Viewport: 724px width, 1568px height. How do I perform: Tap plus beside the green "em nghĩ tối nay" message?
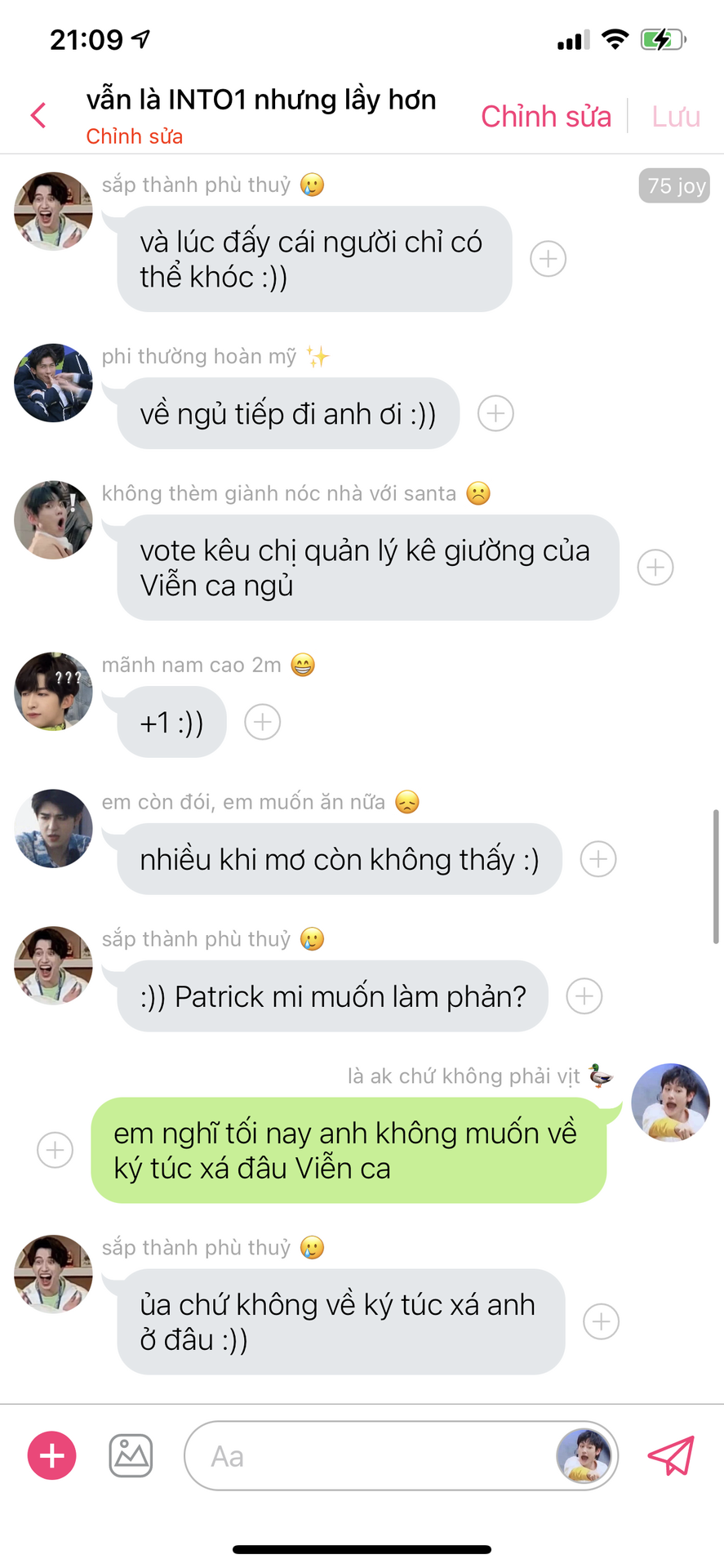56,1150
